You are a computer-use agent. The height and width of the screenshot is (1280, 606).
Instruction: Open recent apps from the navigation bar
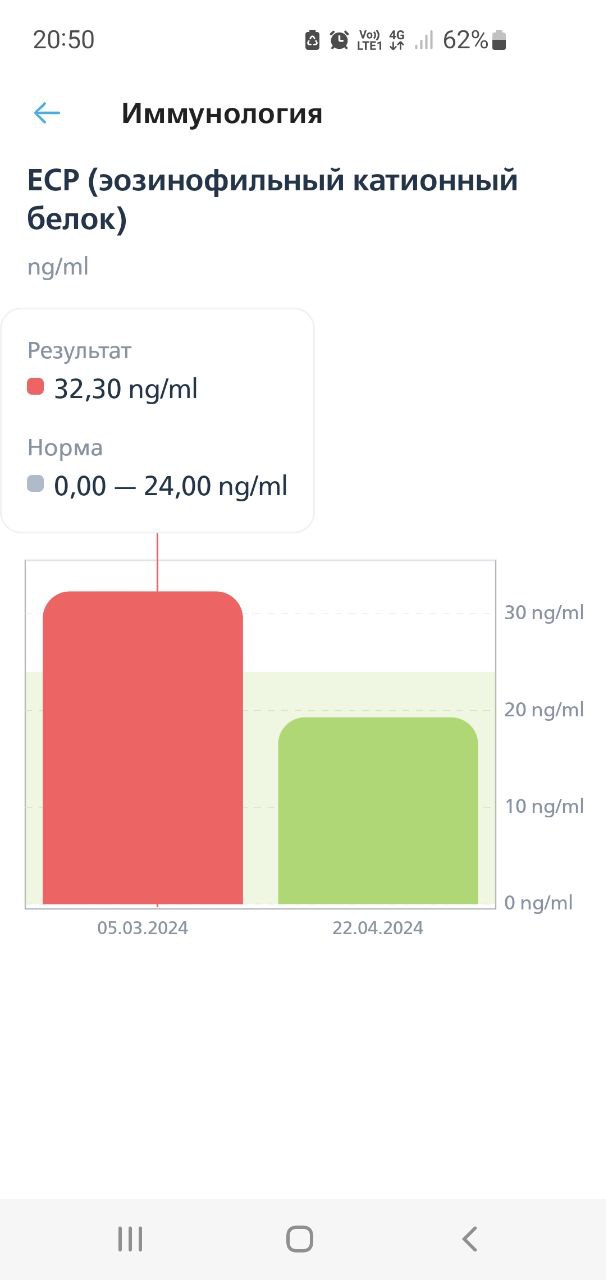[130, 1239]
